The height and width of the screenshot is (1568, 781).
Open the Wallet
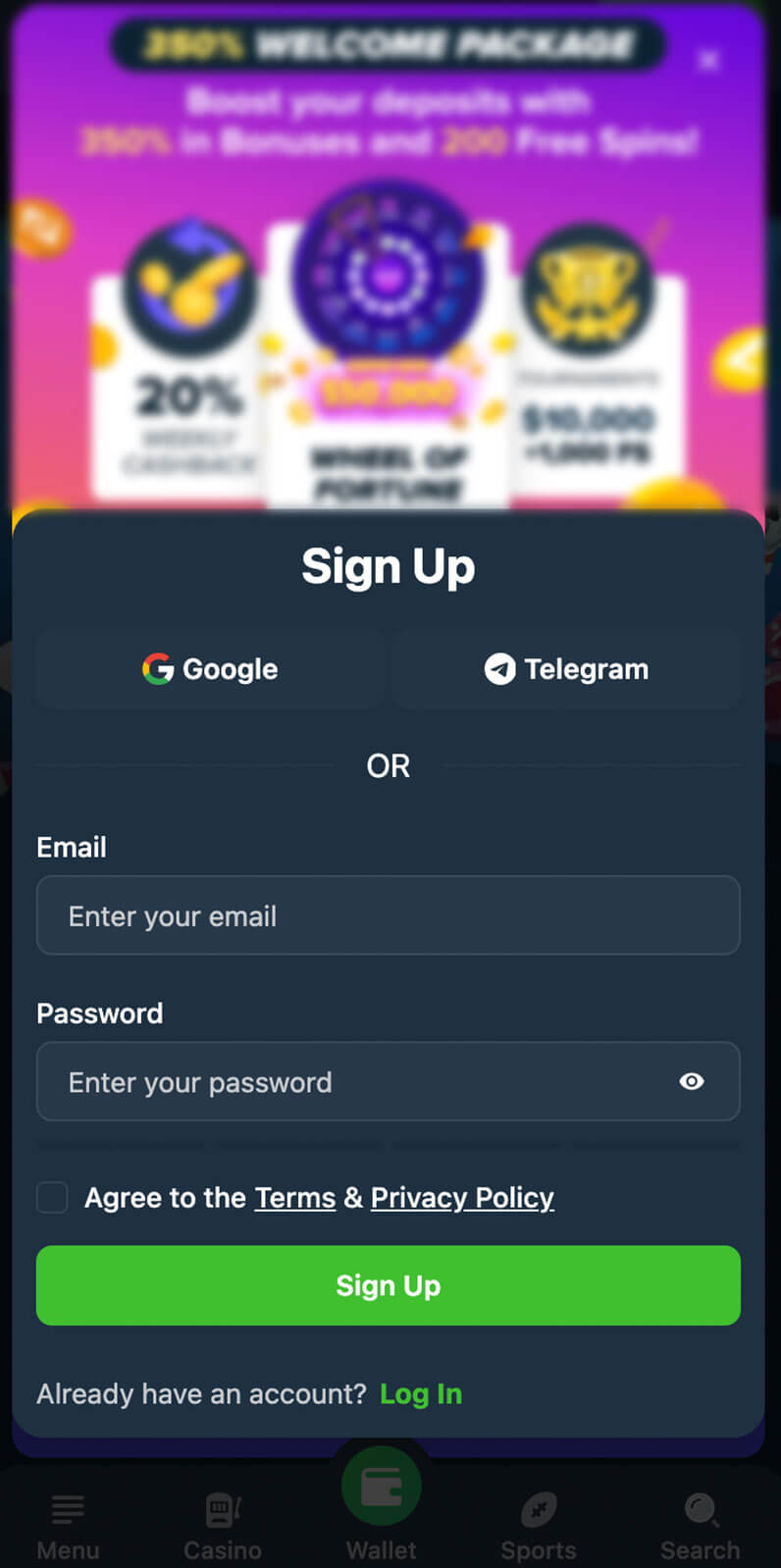click(x=382, y=1501)
